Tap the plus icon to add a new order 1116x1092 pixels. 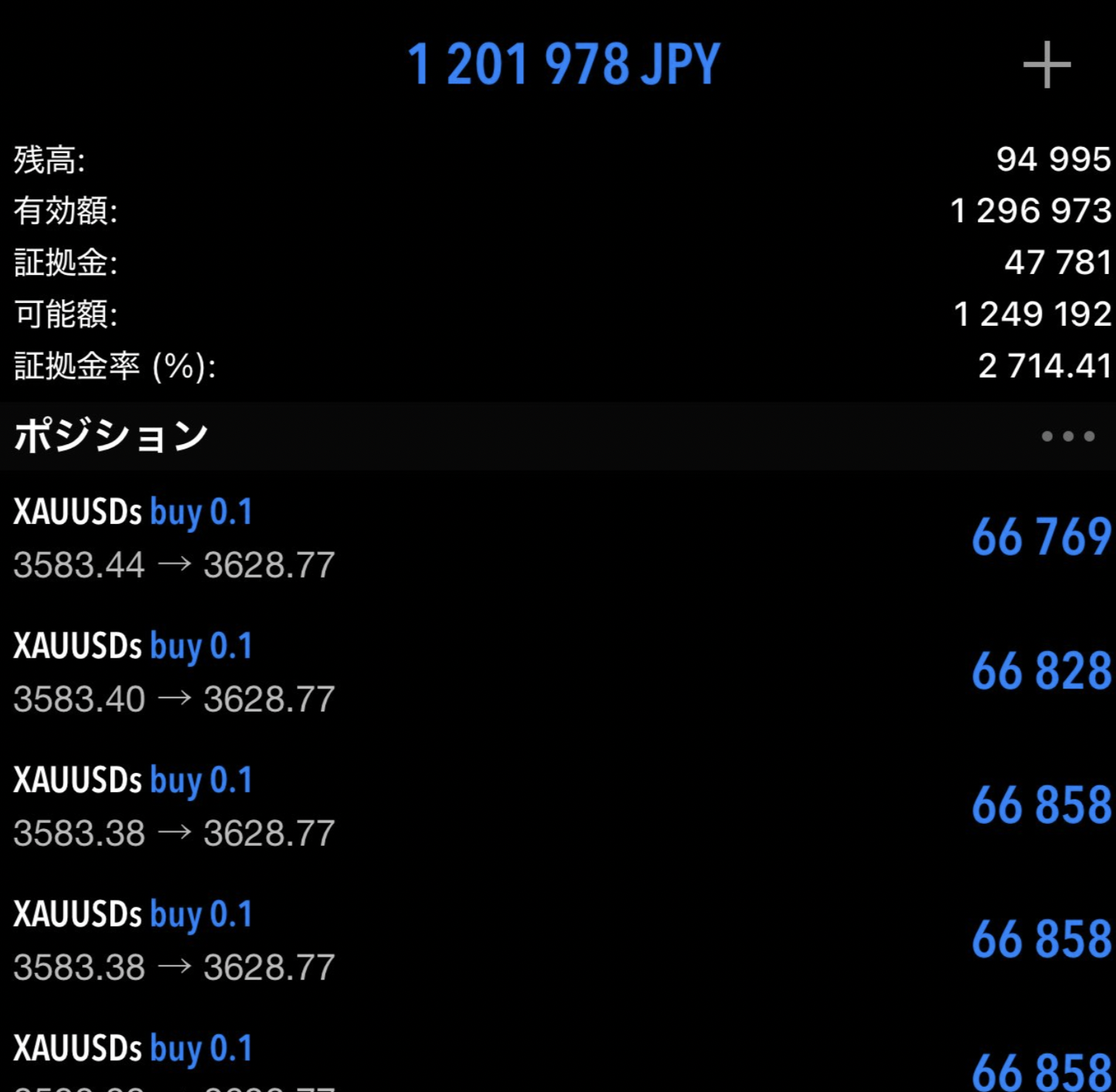tap(1047, 65)
